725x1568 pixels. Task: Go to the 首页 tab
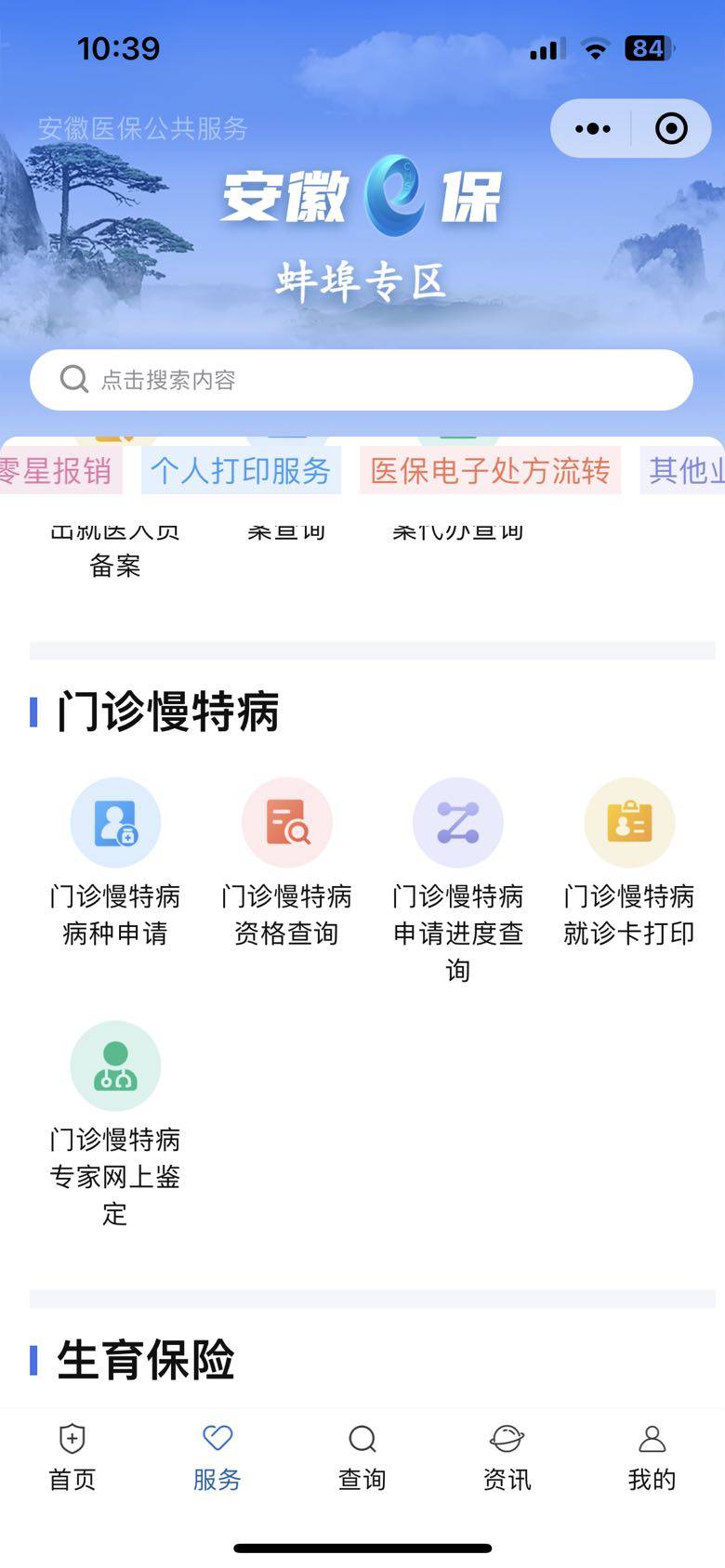(x=72, y=1457)
